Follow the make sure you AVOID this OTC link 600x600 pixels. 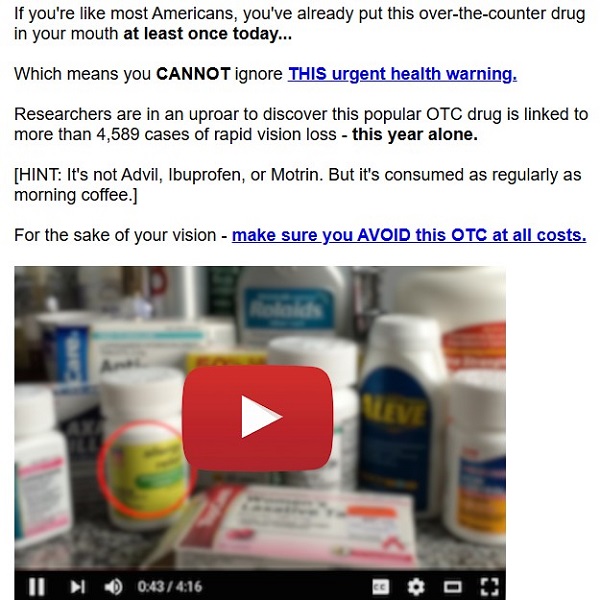tap(408, 236)
